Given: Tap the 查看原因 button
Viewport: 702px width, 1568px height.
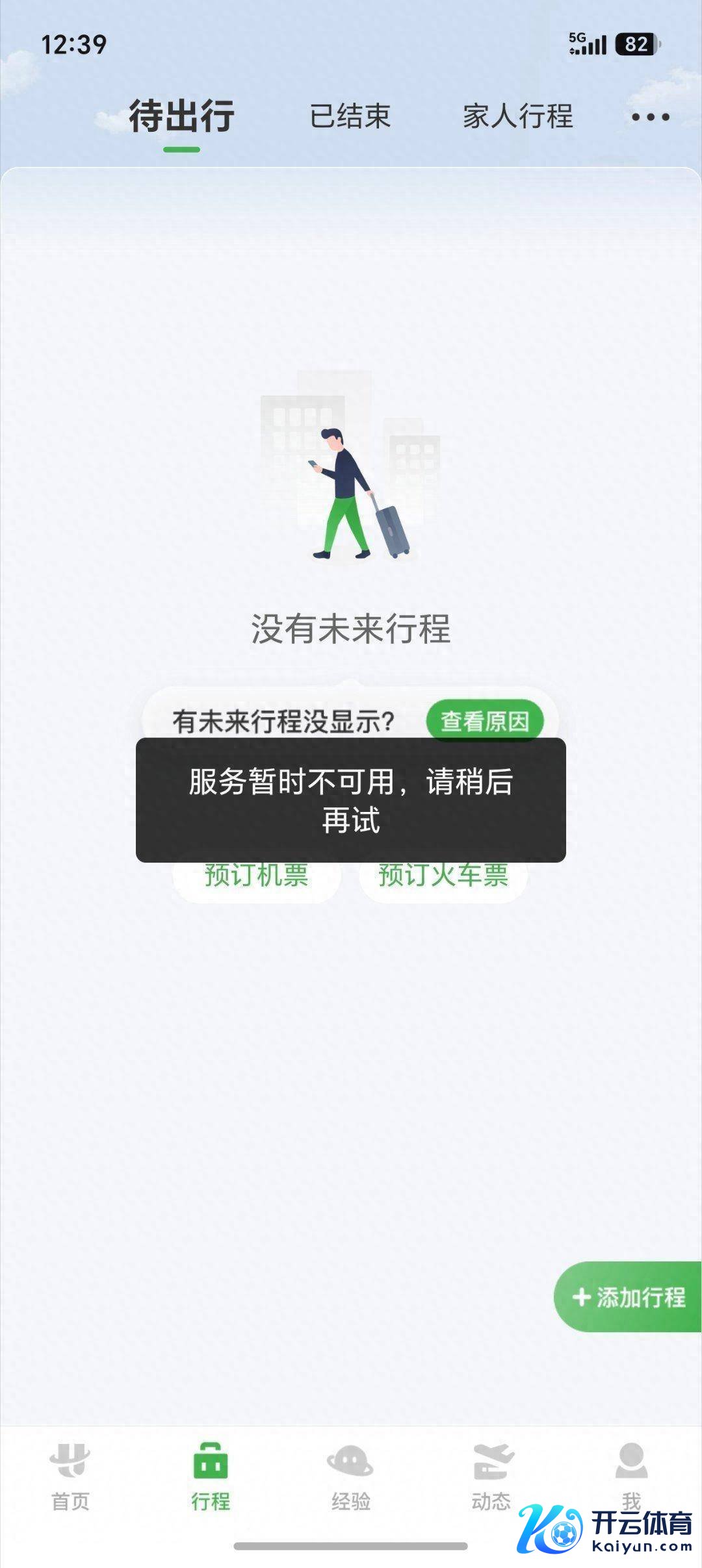Looking at the screenshot, I should [484, 720].
